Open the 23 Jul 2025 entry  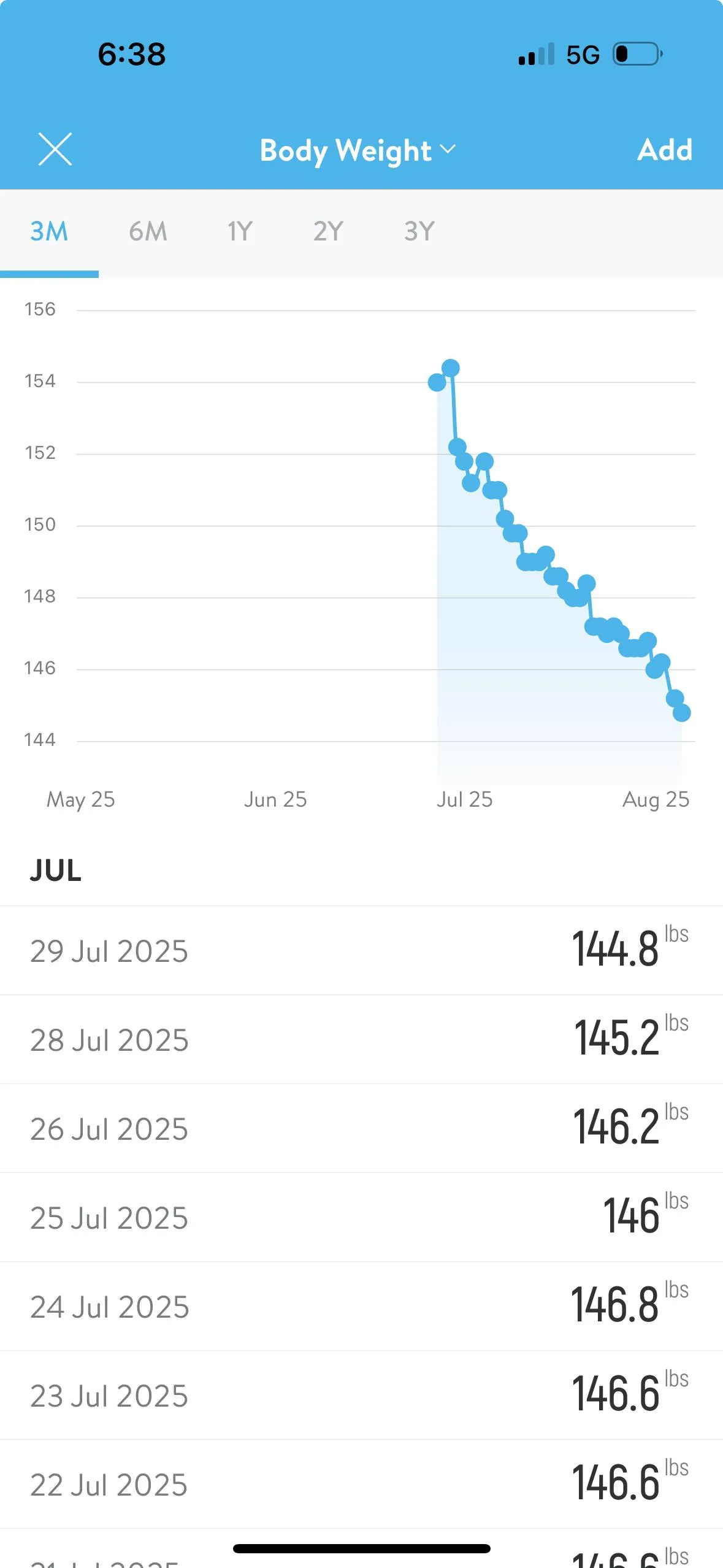click(361, 1396)
